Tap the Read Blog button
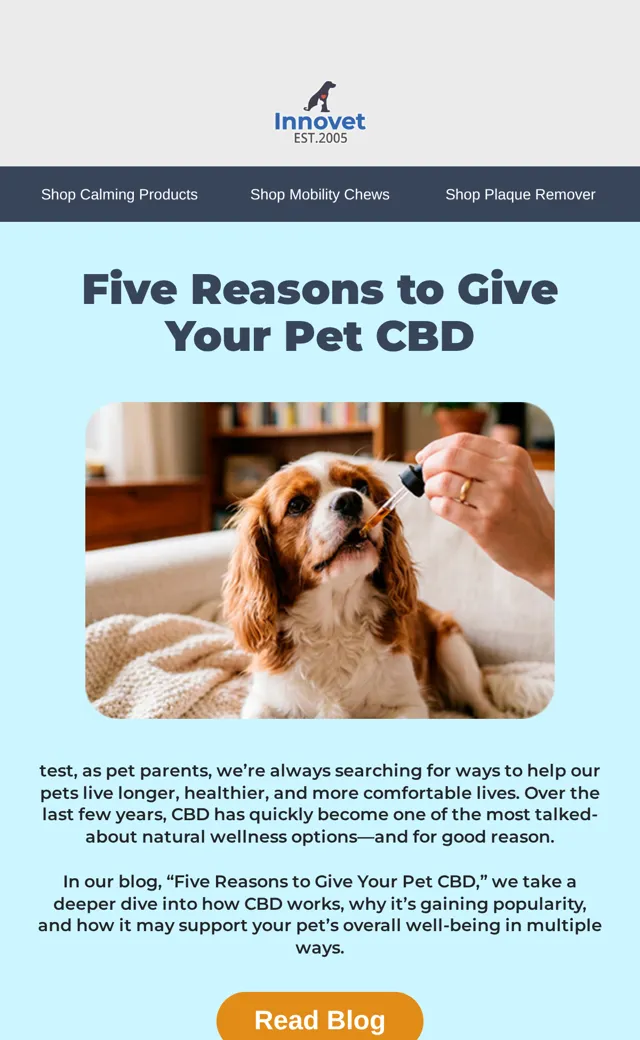Viewport: 640px width, 1040px height. [x=320, y=1017]
